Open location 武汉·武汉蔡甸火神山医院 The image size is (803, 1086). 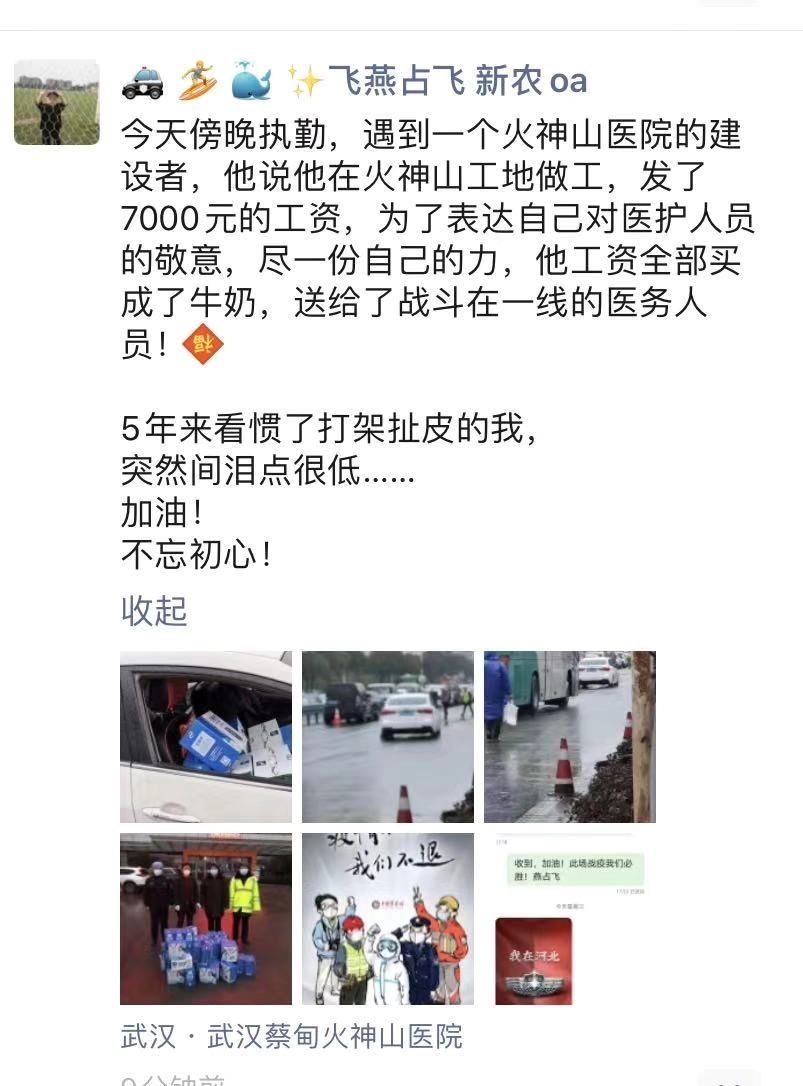point(292,1036)
